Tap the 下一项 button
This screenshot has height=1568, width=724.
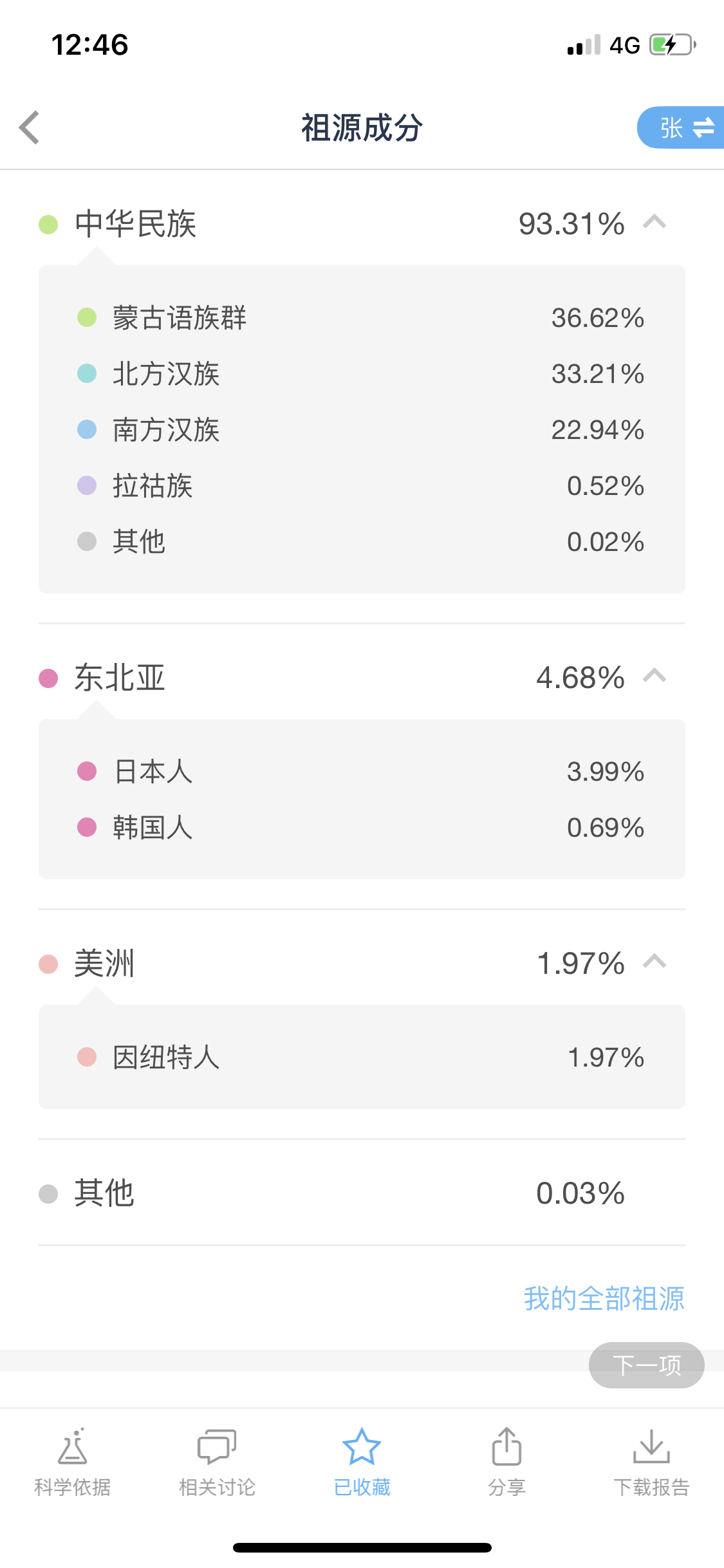click(646, 1365)
